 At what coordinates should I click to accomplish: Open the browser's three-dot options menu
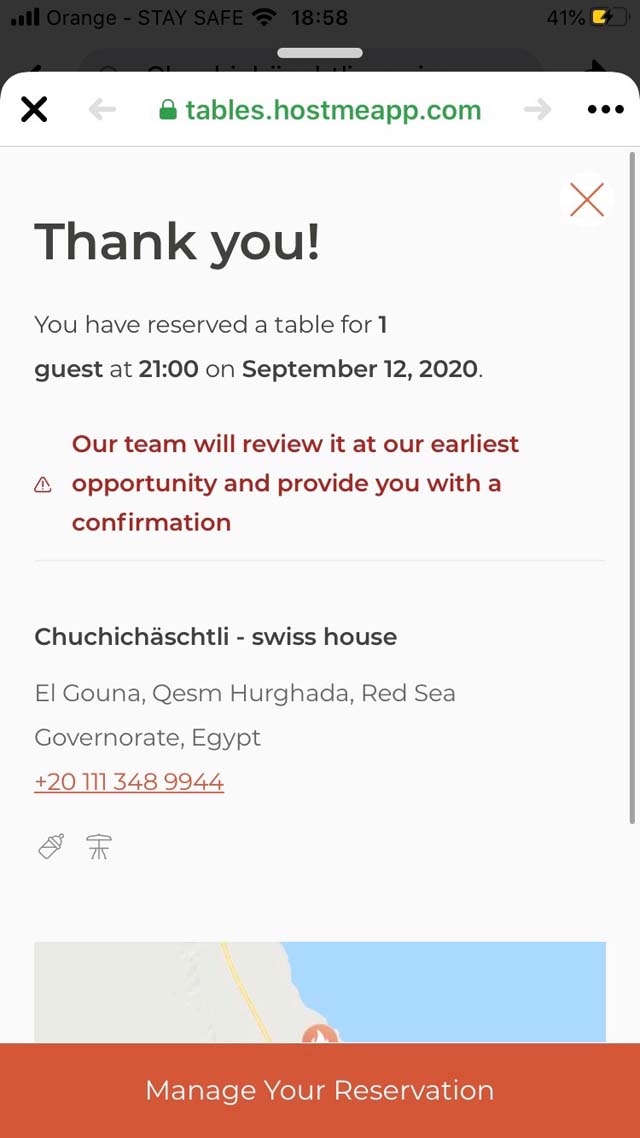coord(605,110)
